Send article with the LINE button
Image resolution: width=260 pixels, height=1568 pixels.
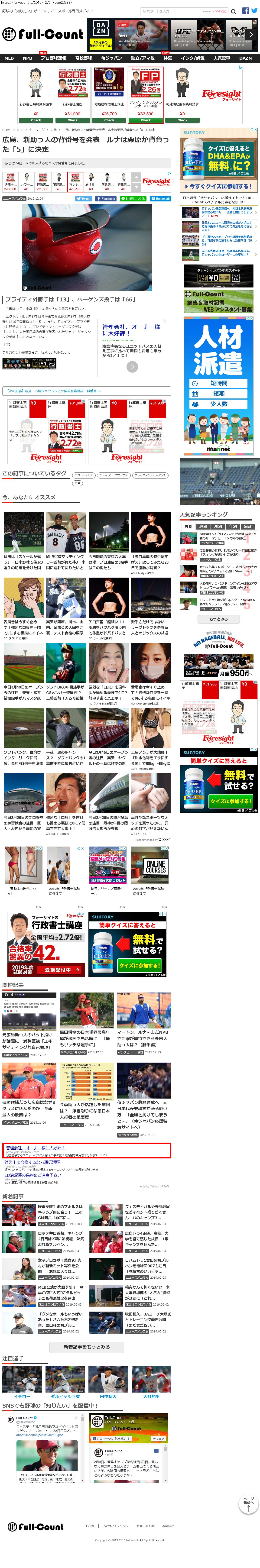point(133,198)
